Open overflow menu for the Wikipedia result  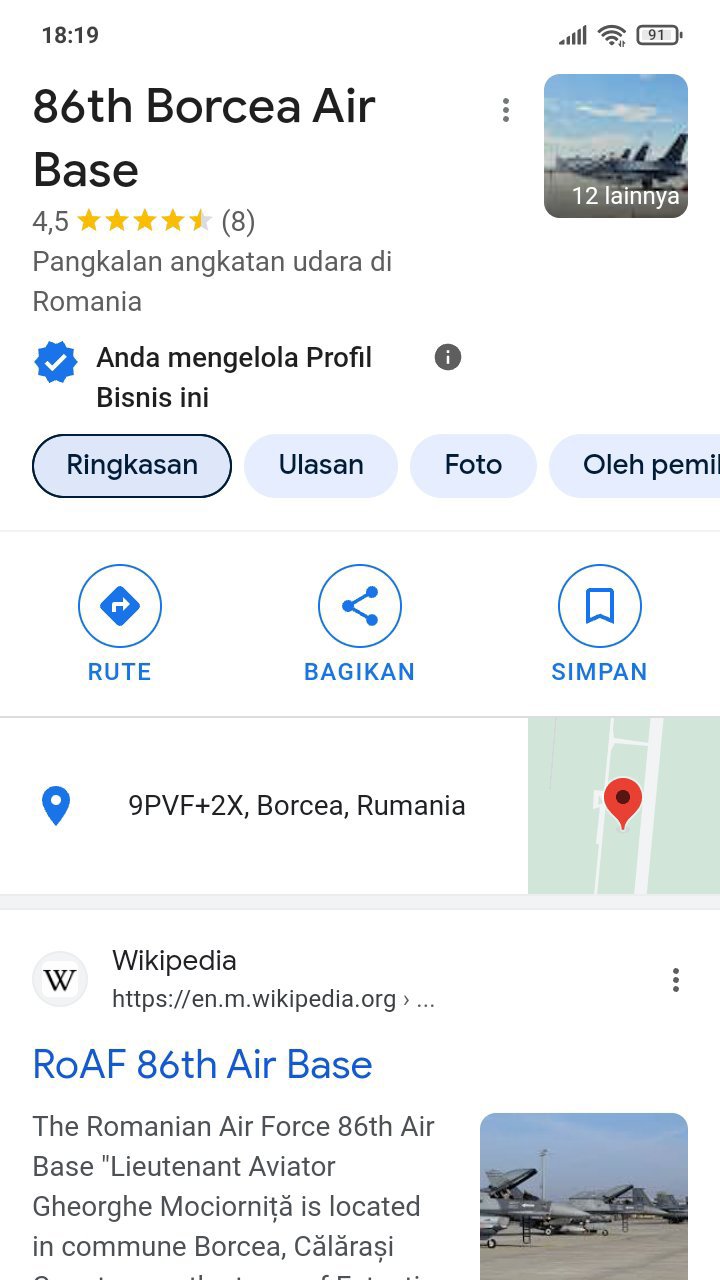676,980
